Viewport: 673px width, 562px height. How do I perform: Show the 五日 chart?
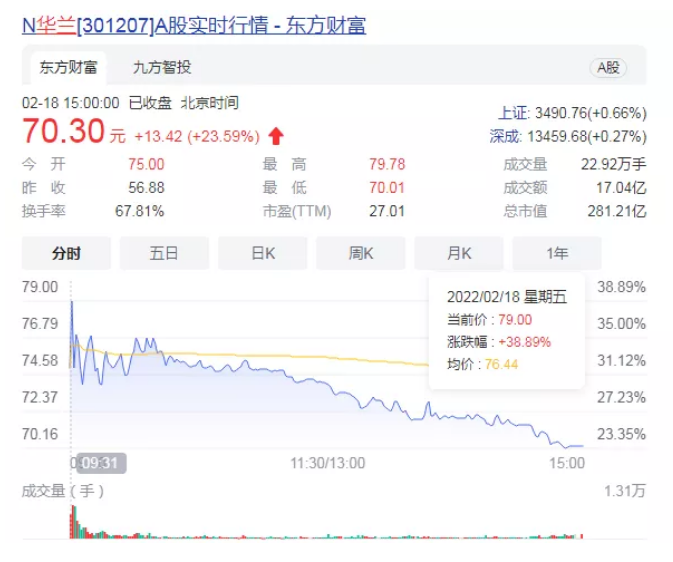[x=164, y=253]
